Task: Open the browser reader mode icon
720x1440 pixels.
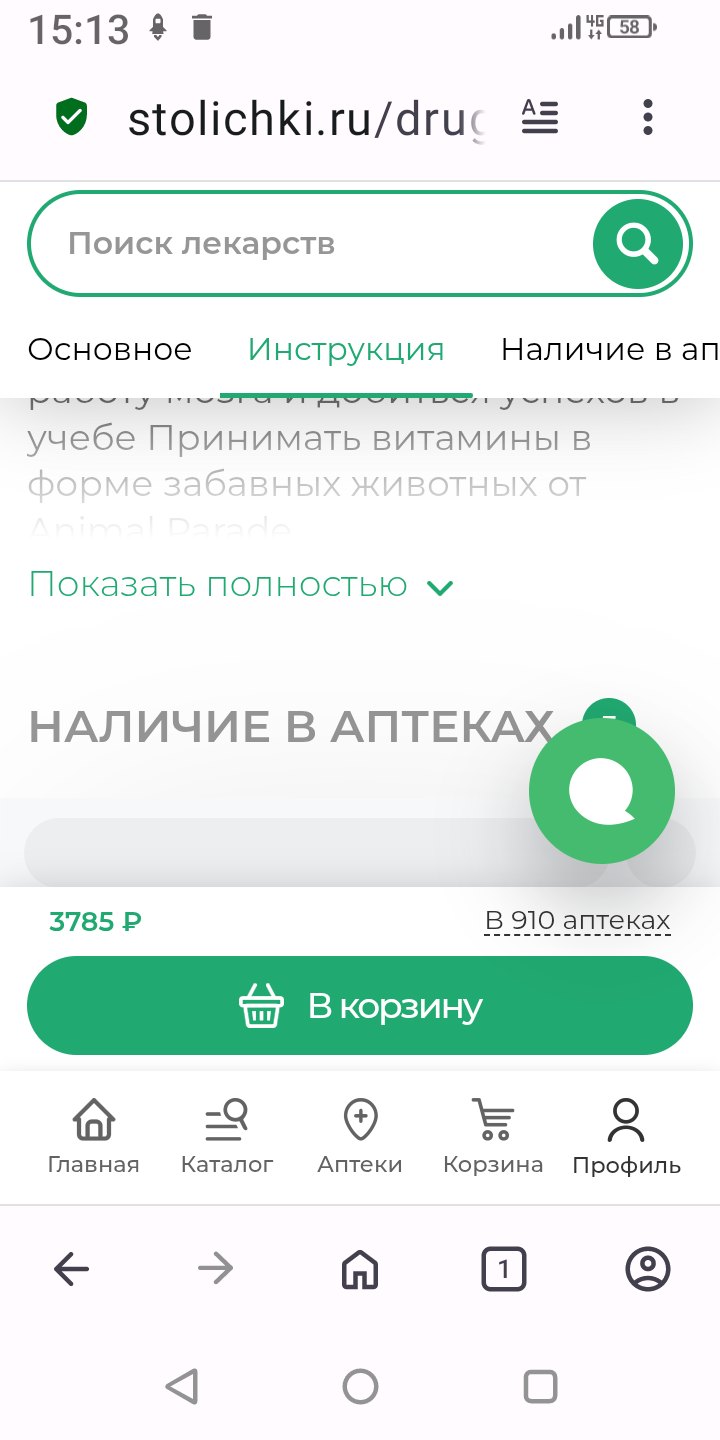Action: [540, 118]
